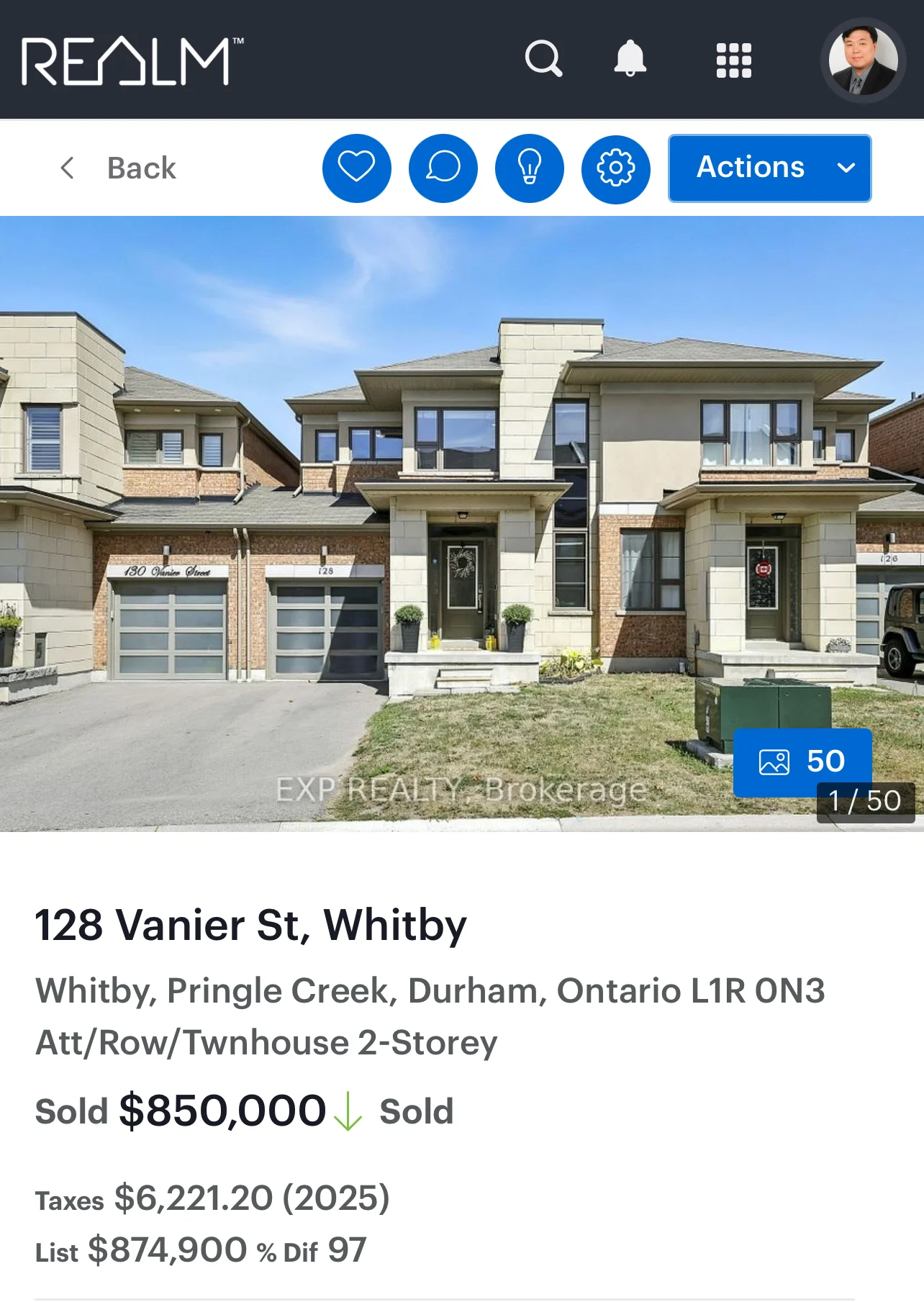View all 50 listing photos
Screen dimensions: 924x1302
(x=802, y=761)
